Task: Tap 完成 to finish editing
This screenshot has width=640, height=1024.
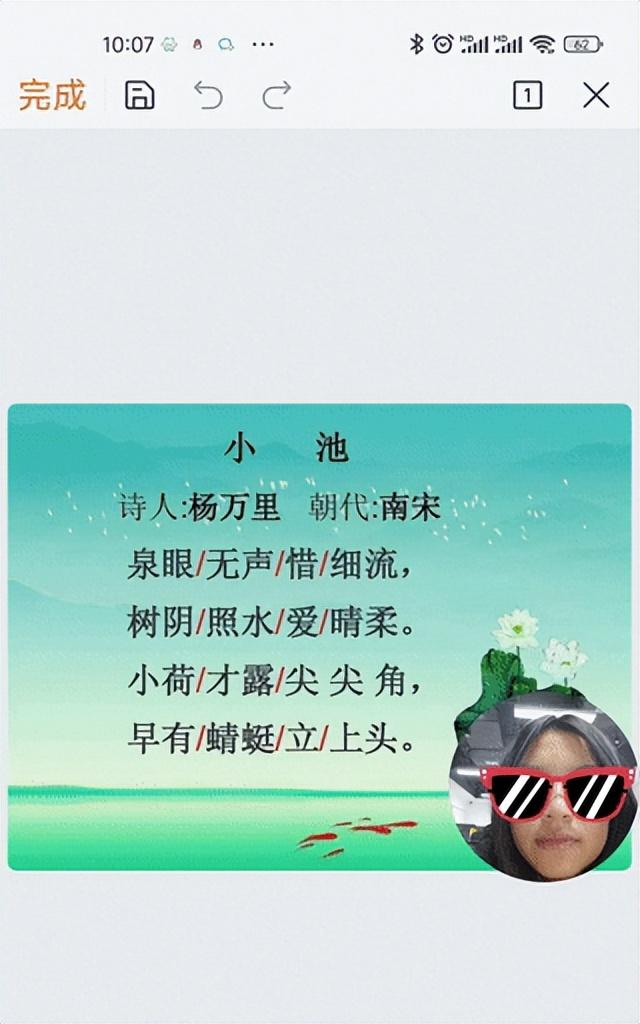Action: pos(52,96)
